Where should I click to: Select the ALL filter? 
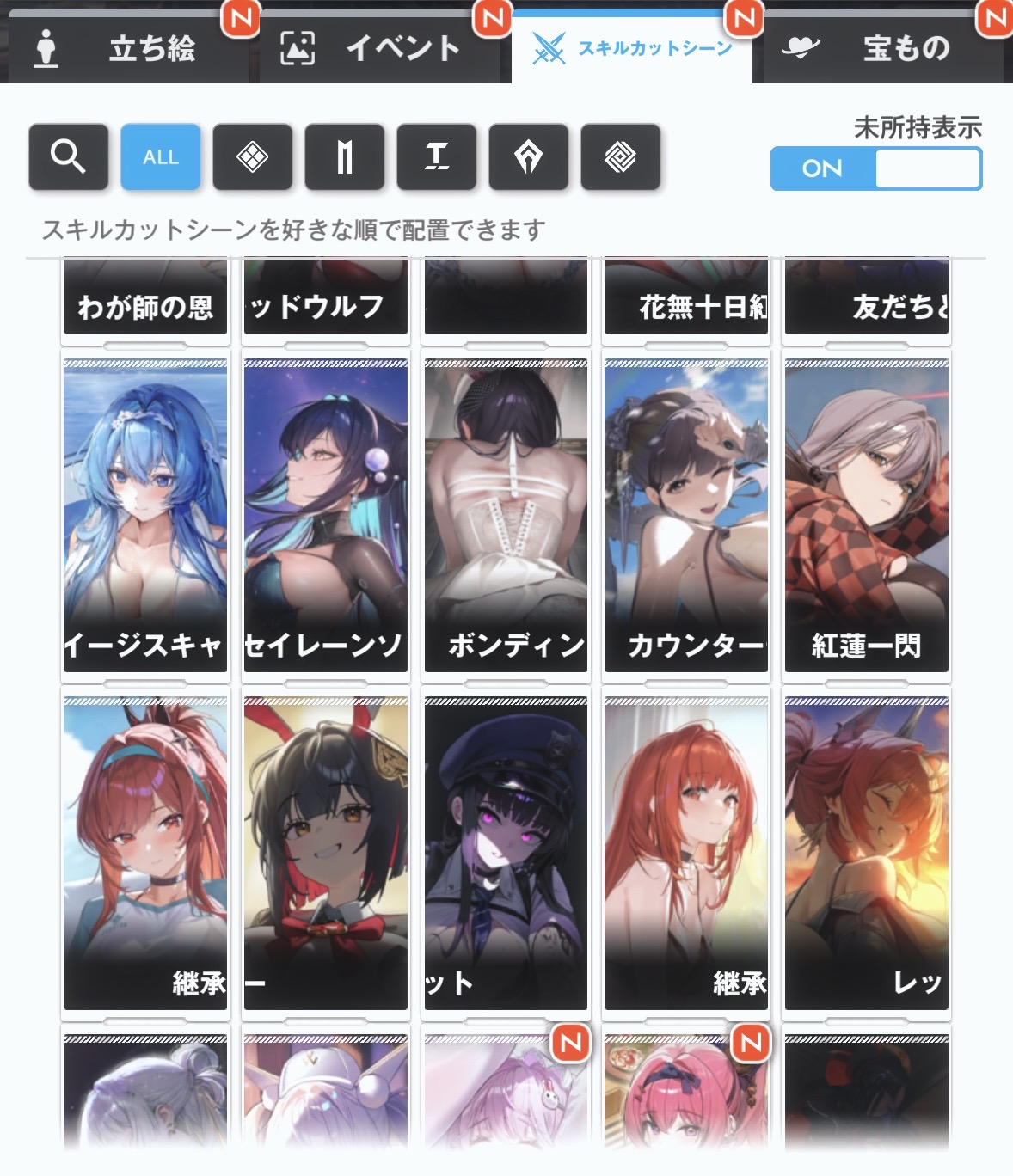161,157
